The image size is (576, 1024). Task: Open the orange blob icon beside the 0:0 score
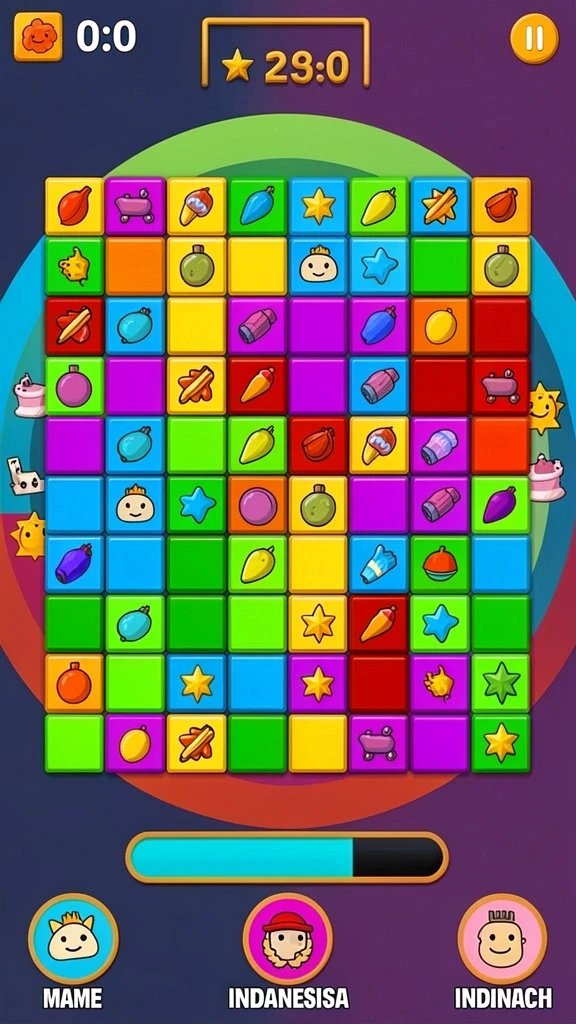(x=39, y=37)
